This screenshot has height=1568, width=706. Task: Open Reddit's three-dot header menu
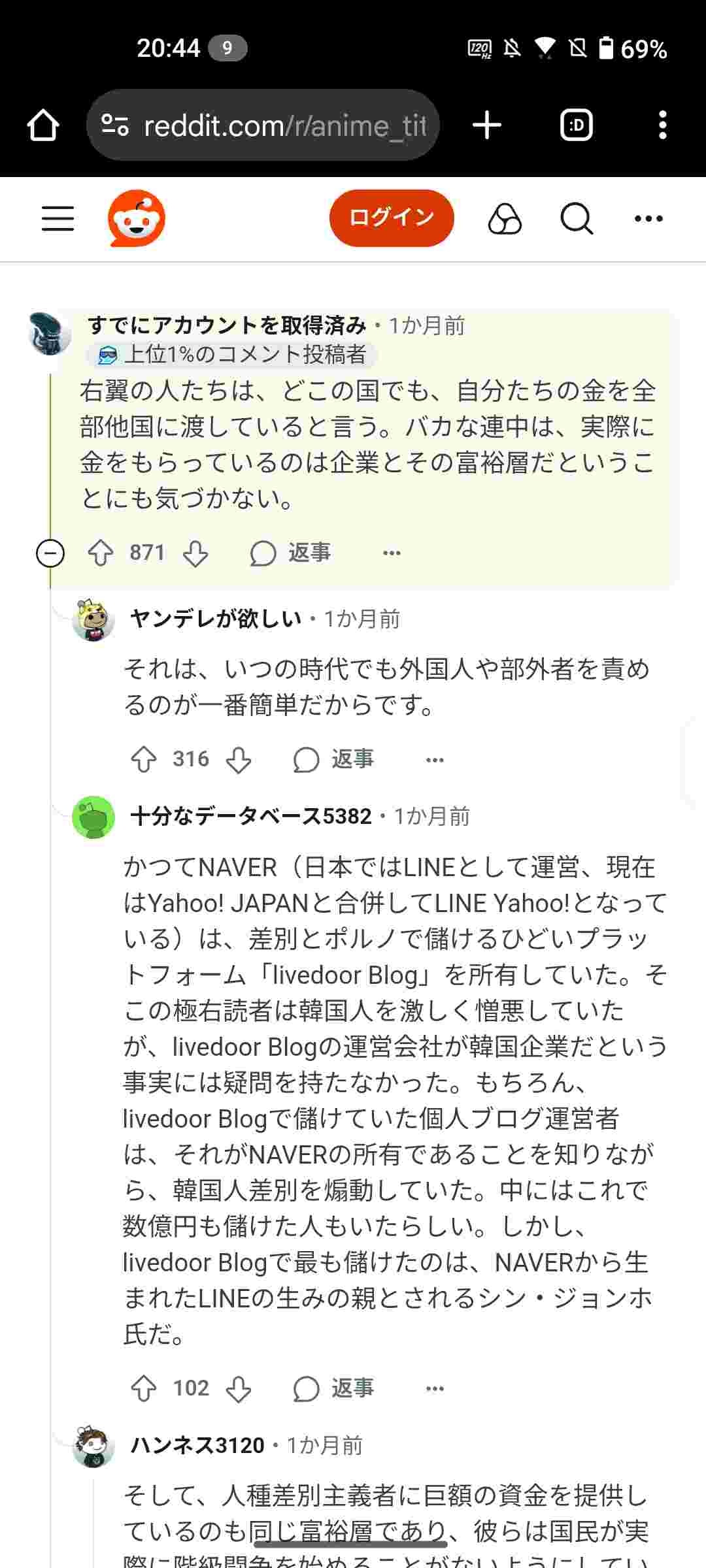click(x=648, y=218)
